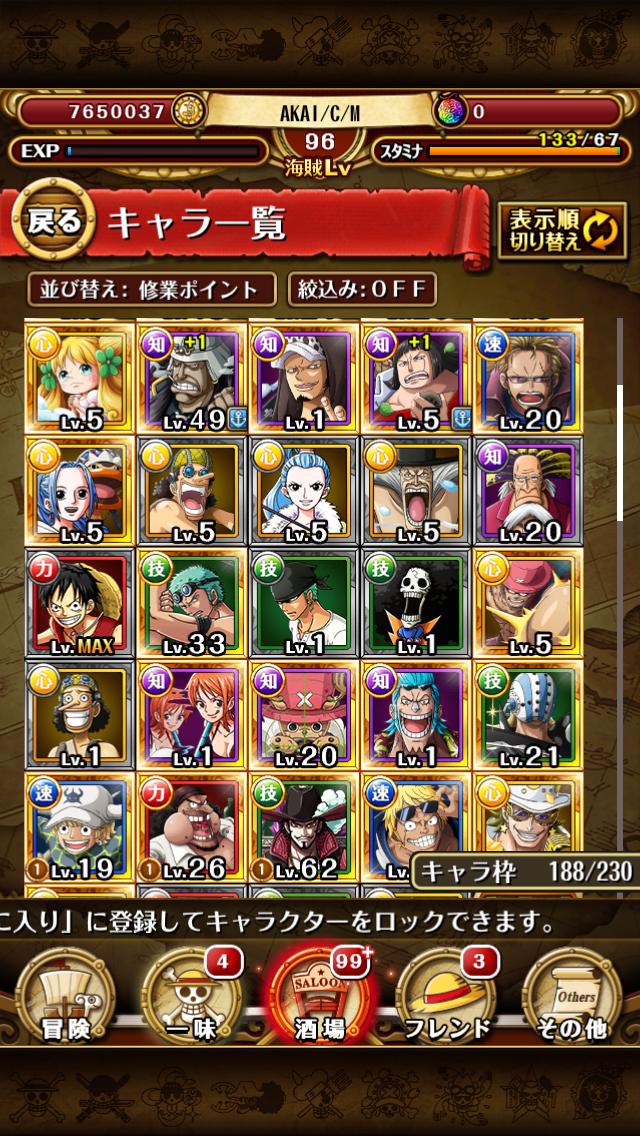Switch to the 一味 crew tab

pos(191,998)
